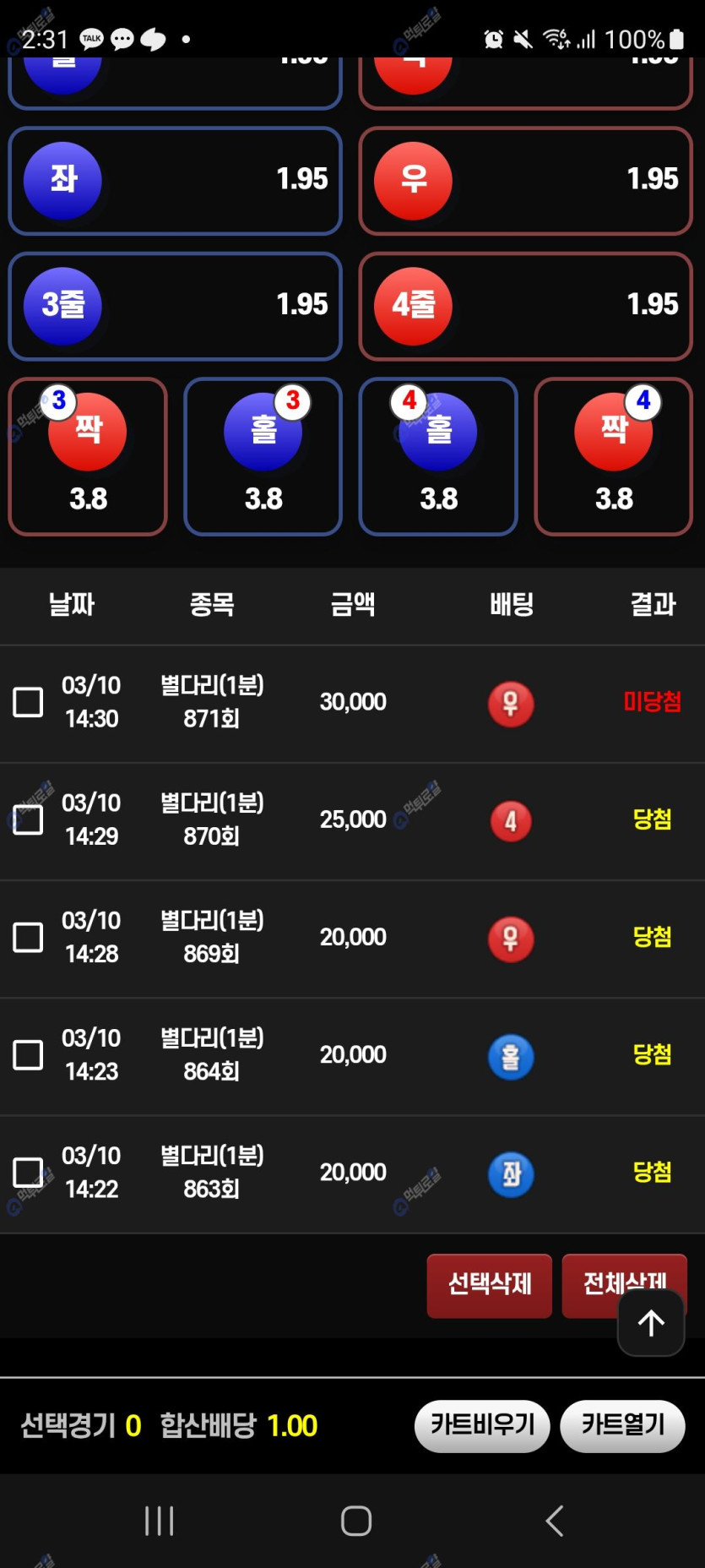Select the 좌 bet at 1.95
The image size is (705, 1568).
coord(175,180)
